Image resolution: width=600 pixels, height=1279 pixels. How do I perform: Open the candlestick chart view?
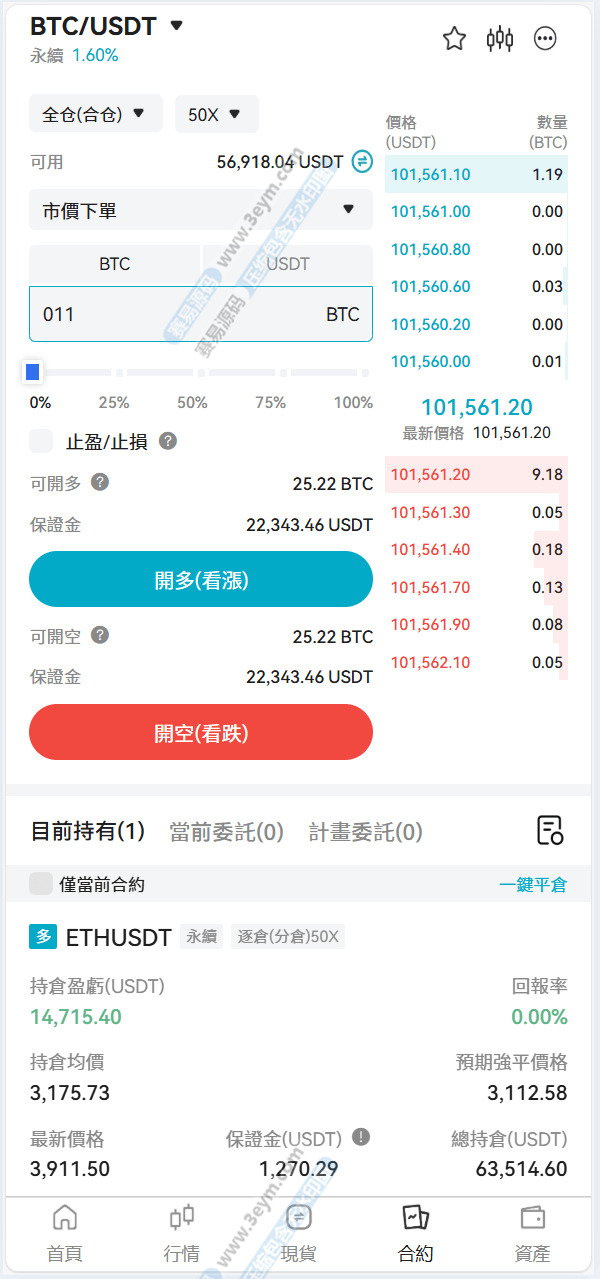[x=500, y=39]
